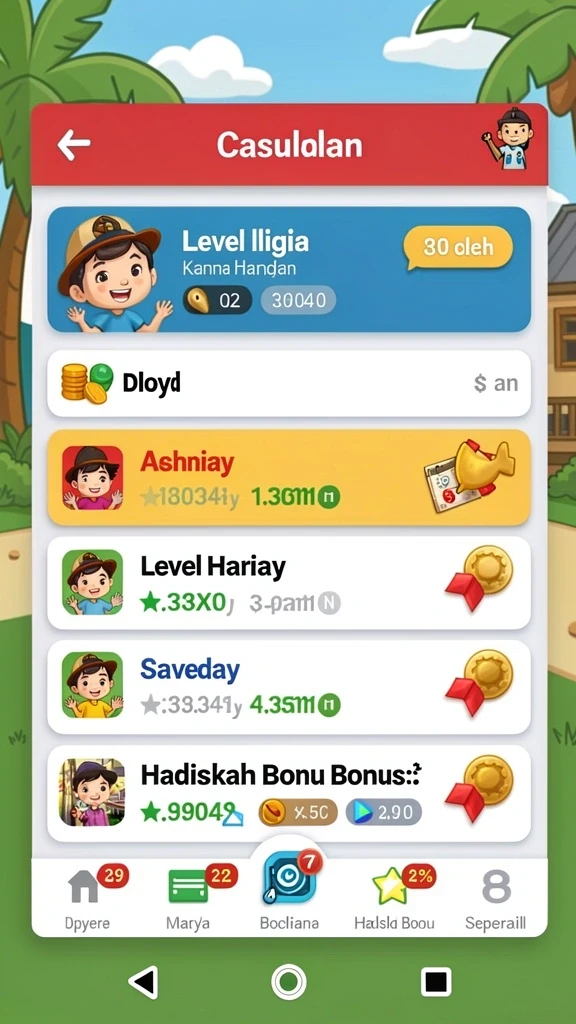Open the Saveday row

[289, 686]
